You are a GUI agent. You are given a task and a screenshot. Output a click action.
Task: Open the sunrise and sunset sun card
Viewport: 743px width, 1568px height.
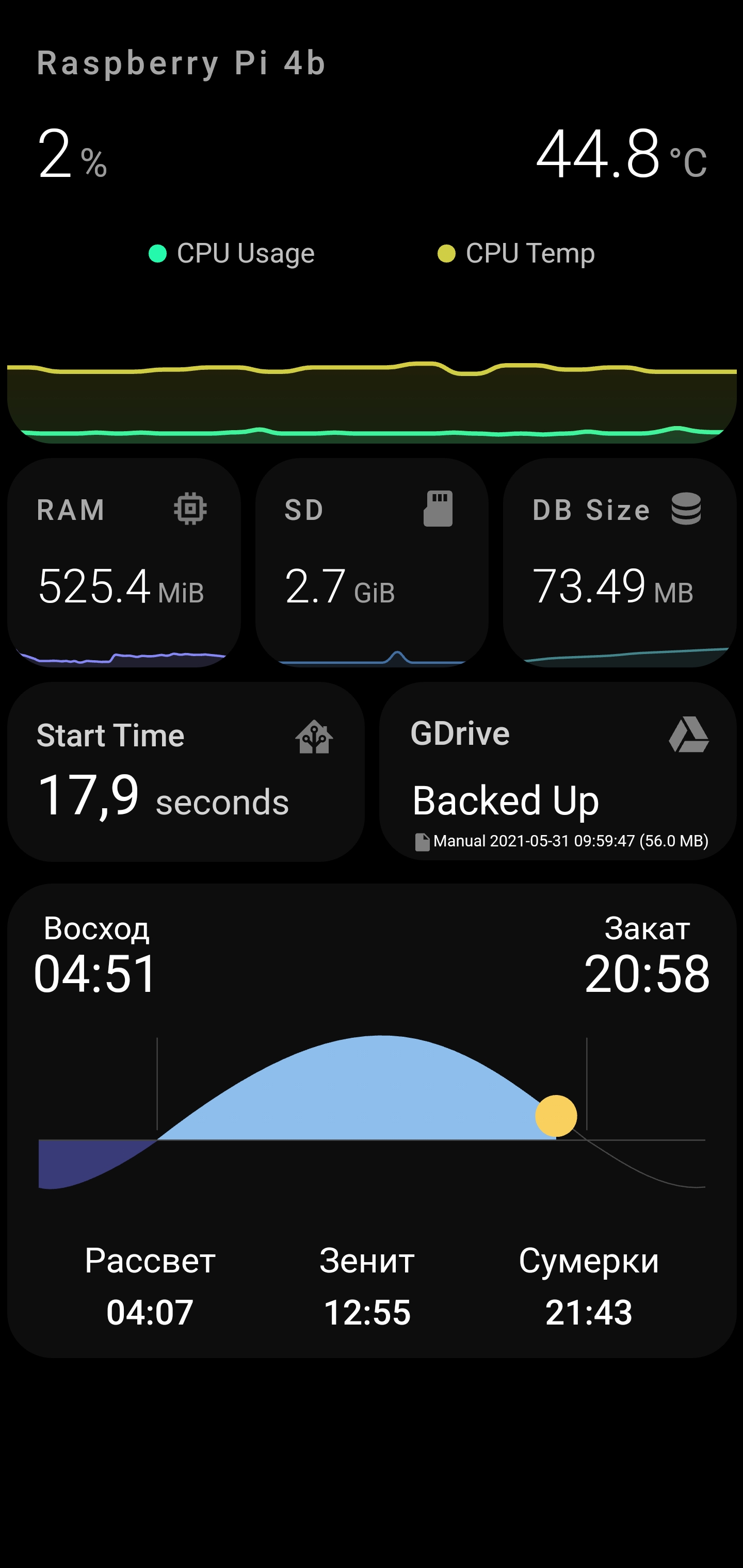click(x=372, y=1121)
